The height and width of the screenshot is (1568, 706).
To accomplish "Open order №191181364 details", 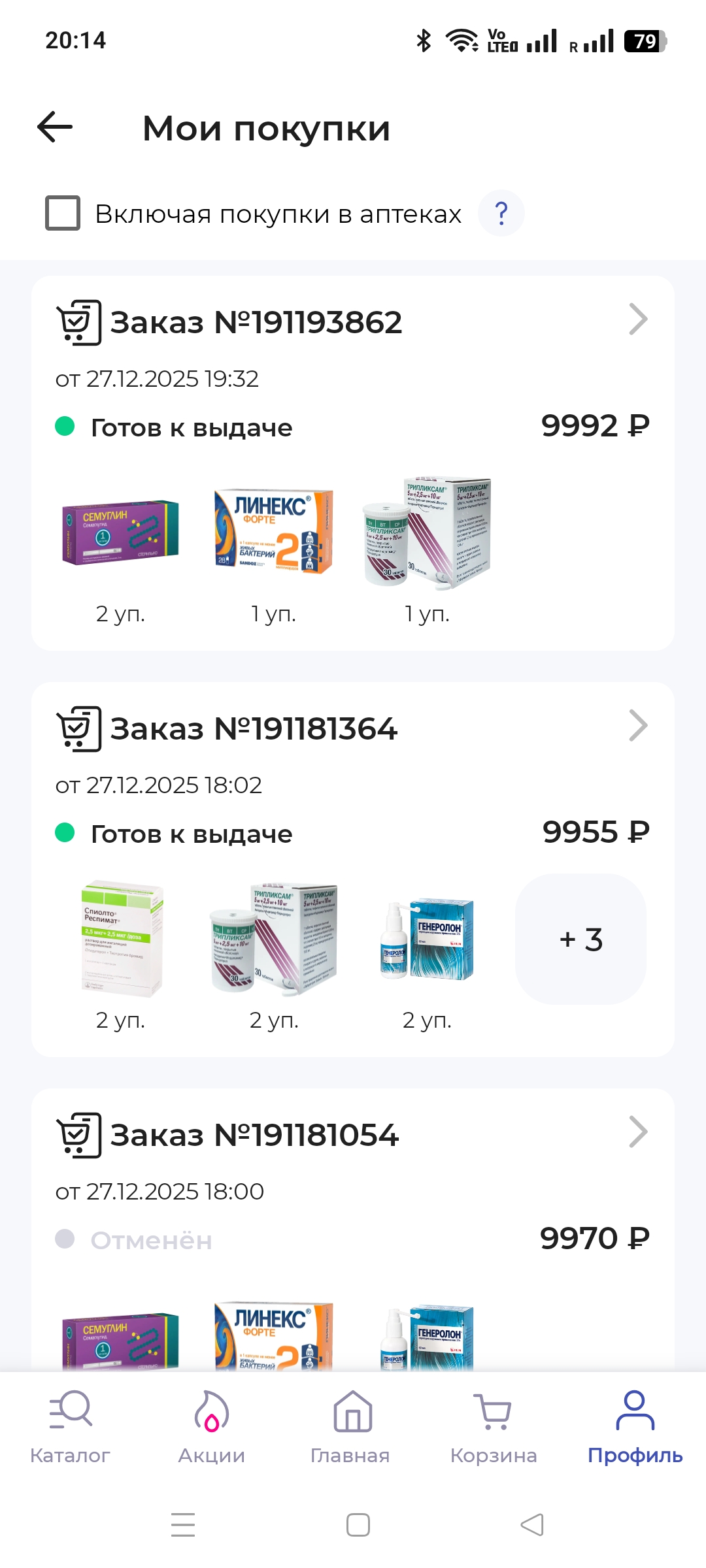I will (638, 726).
